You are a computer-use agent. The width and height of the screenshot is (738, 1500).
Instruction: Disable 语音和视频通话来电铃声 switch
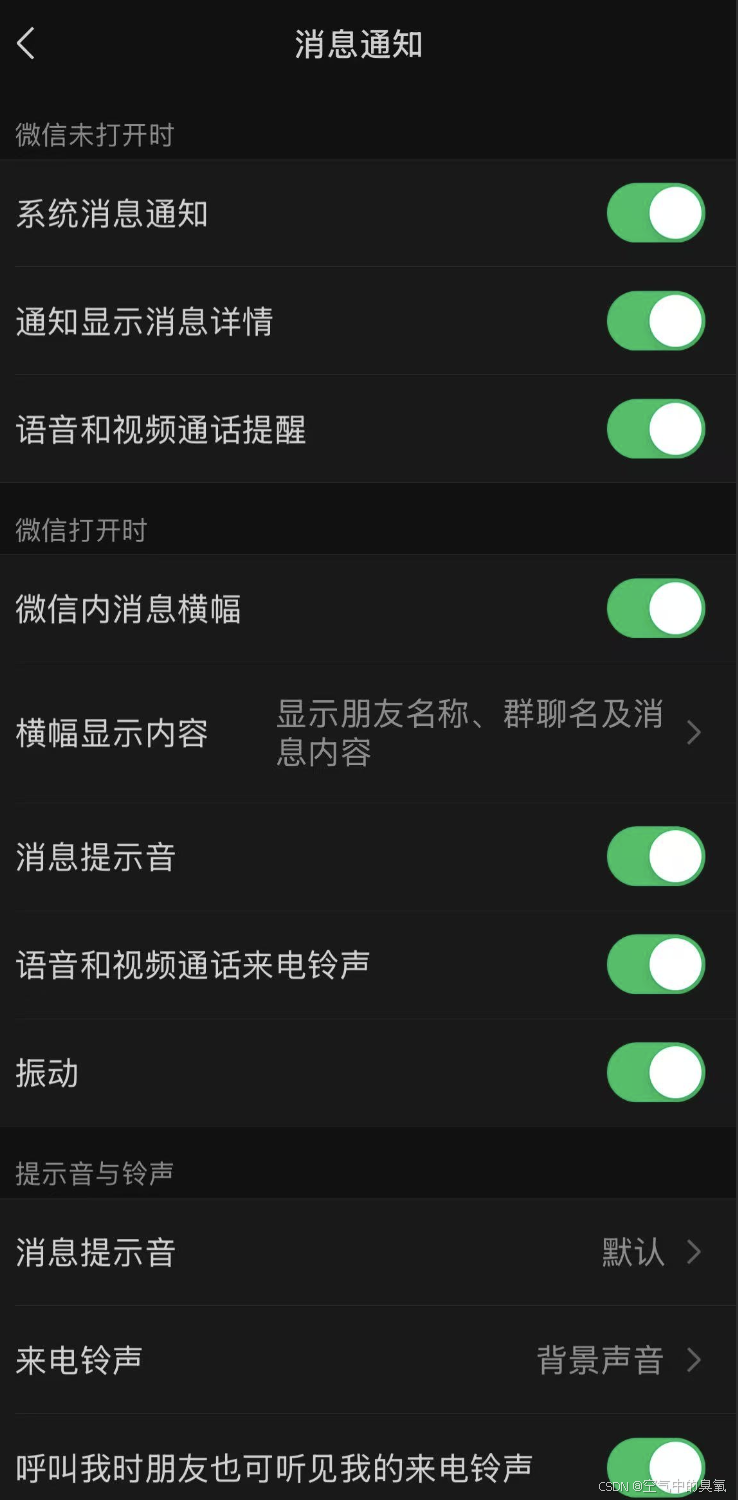tap(655, 964)
